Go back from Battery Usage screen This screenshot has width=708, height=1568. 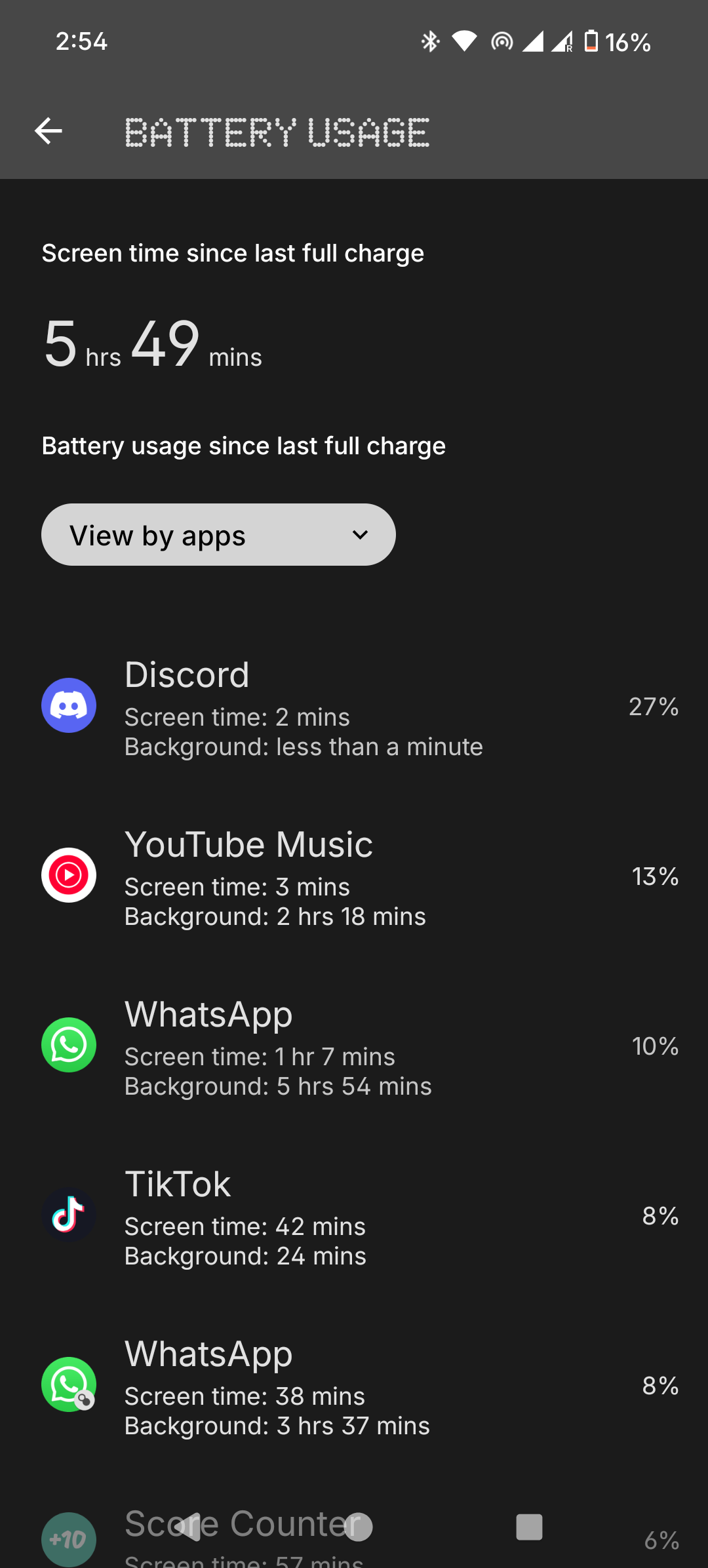(x=49, y=131)
